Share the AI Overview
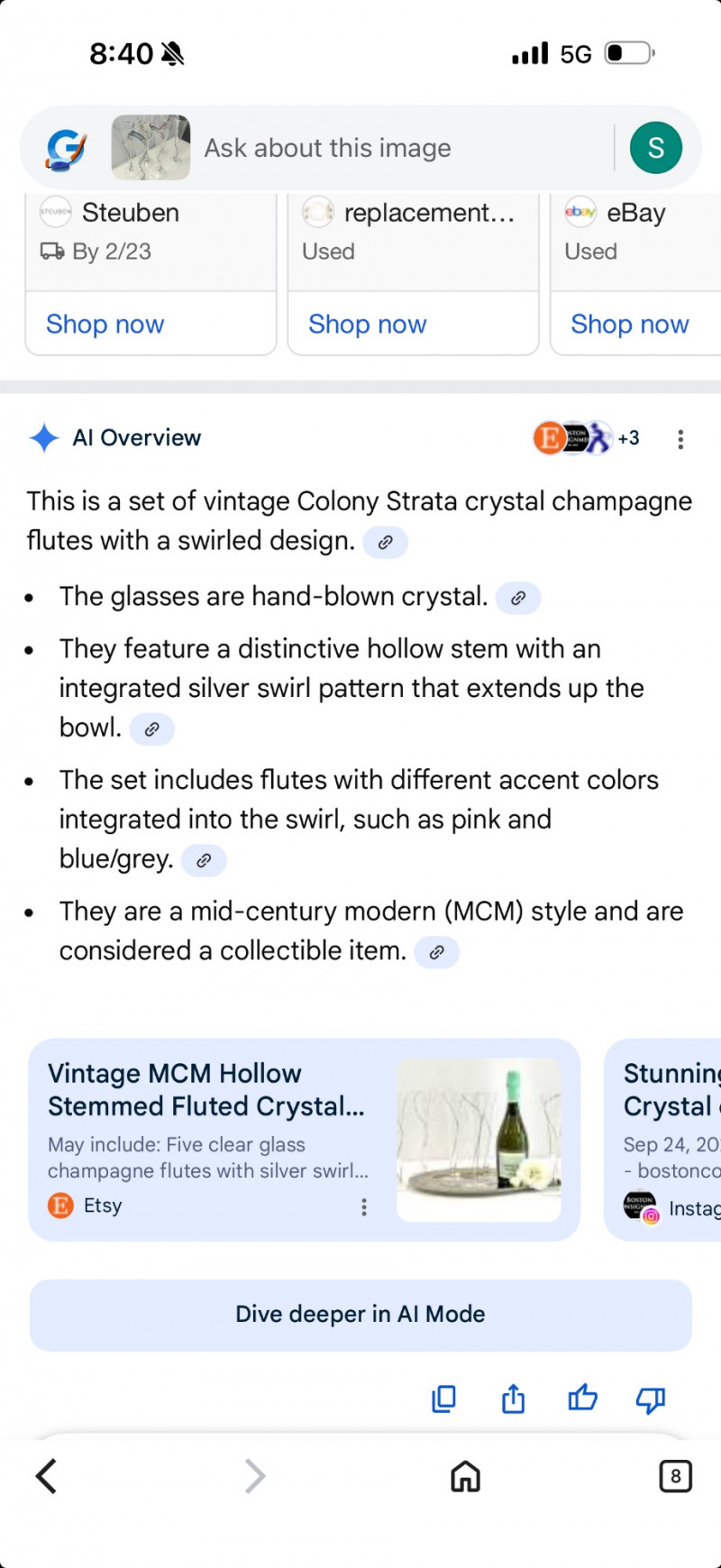Viewport: 721px width, 1568px height. [x=513, y=1398]
